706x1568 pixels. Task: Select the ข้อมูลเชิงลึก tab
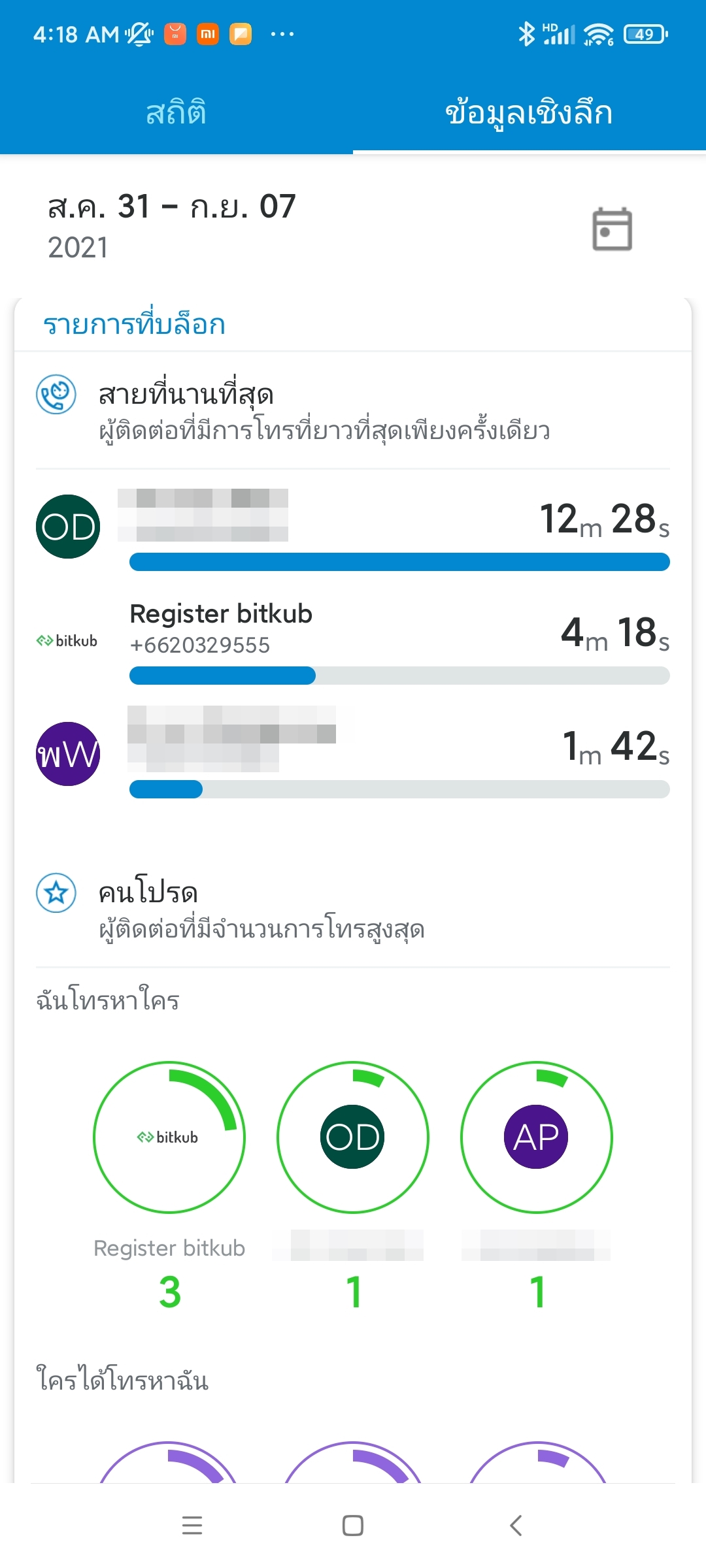pos(529,112)
